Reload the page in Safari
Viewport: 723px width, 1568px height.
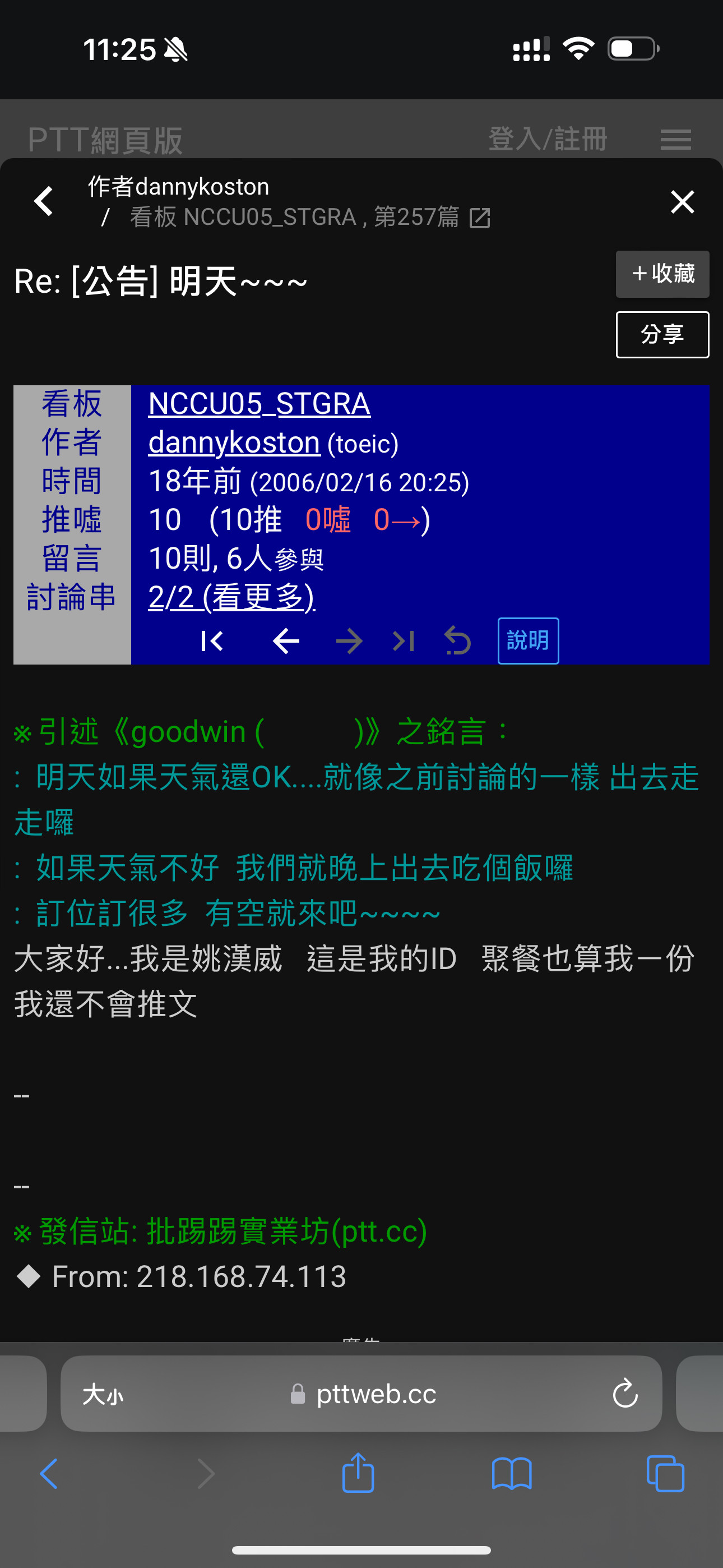click(x=625, y=1393)
